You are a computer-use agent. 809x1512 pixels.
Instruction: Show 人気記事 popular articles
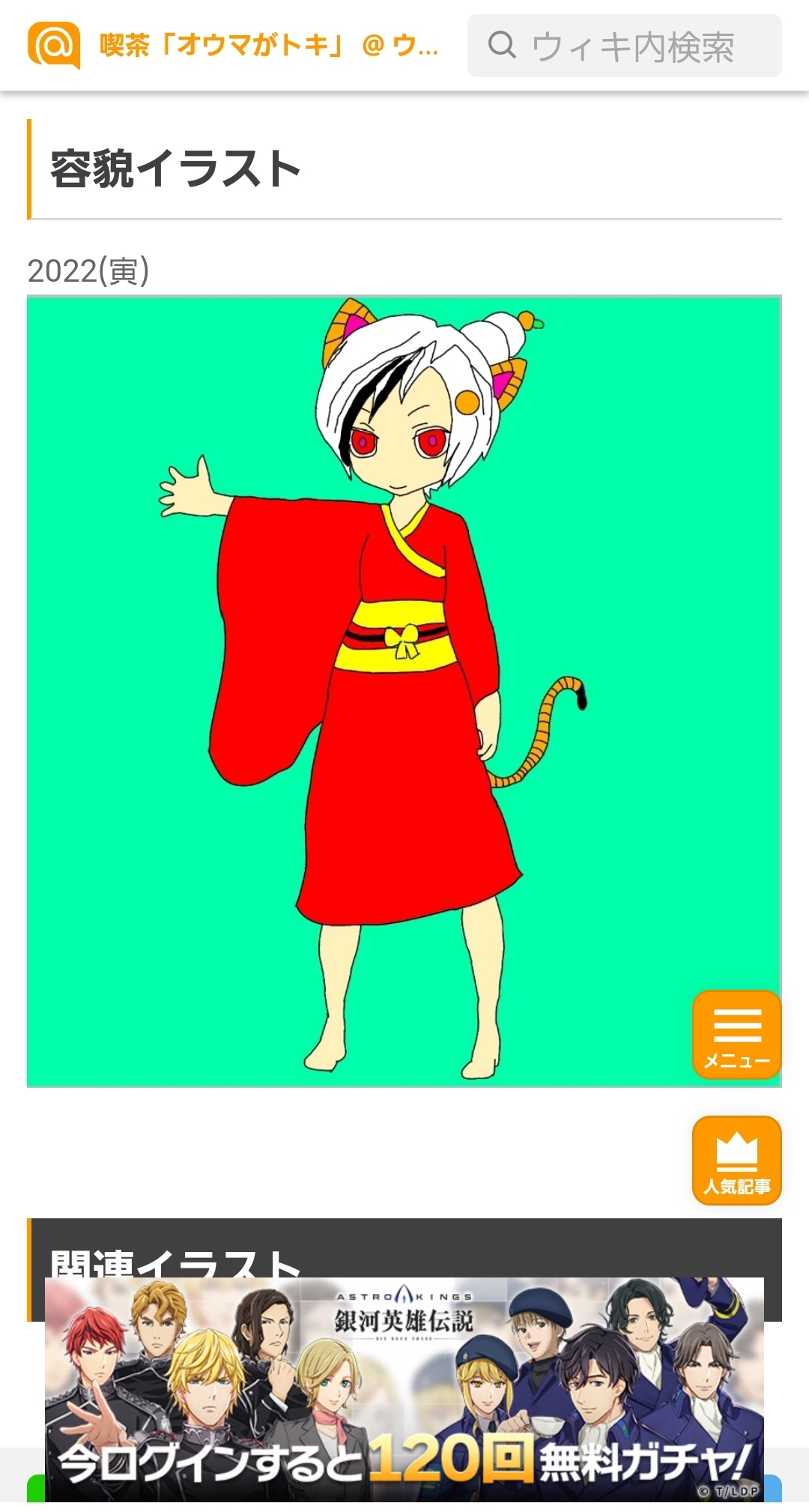[x=737, y=1161]
